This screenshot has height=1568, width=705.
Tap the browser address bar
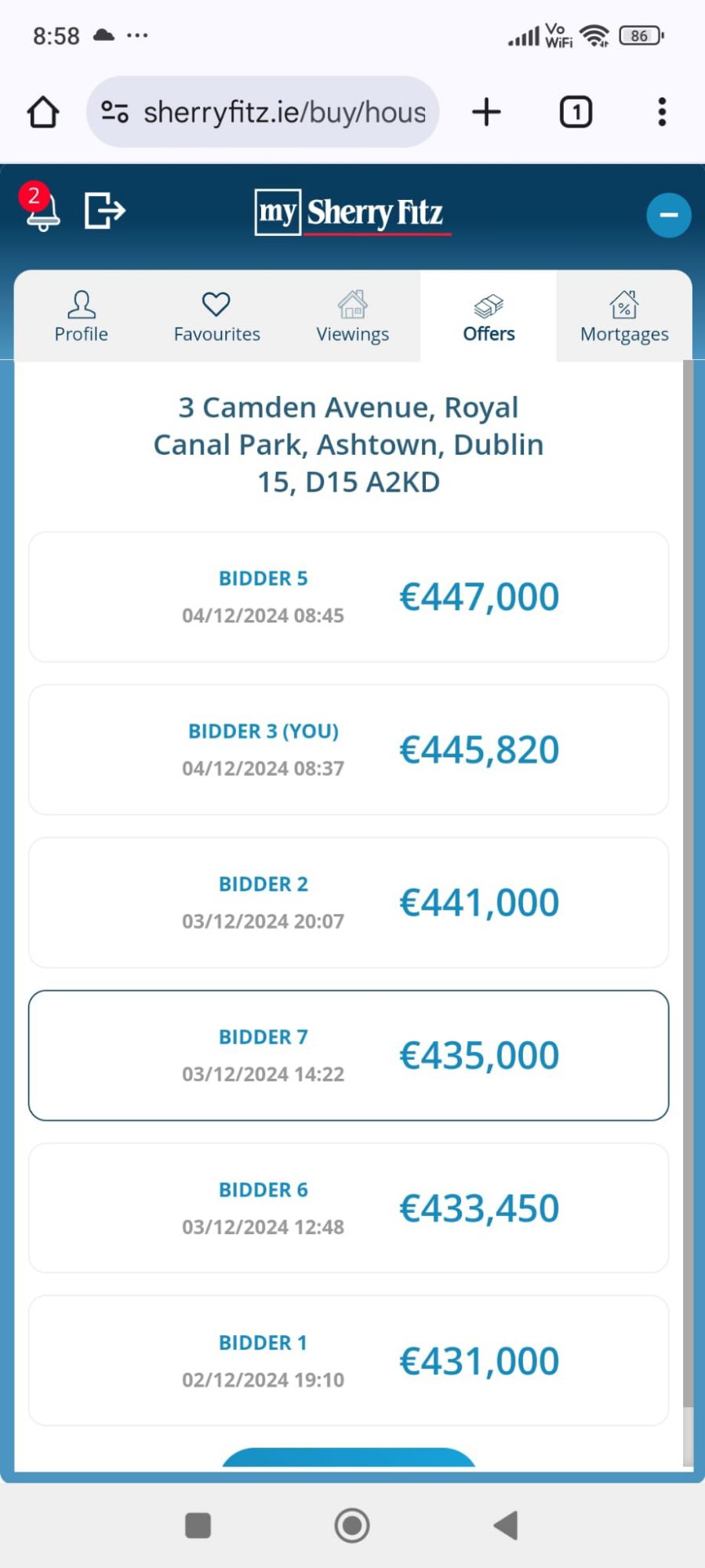pyautogui.click(x=263, y=112)
